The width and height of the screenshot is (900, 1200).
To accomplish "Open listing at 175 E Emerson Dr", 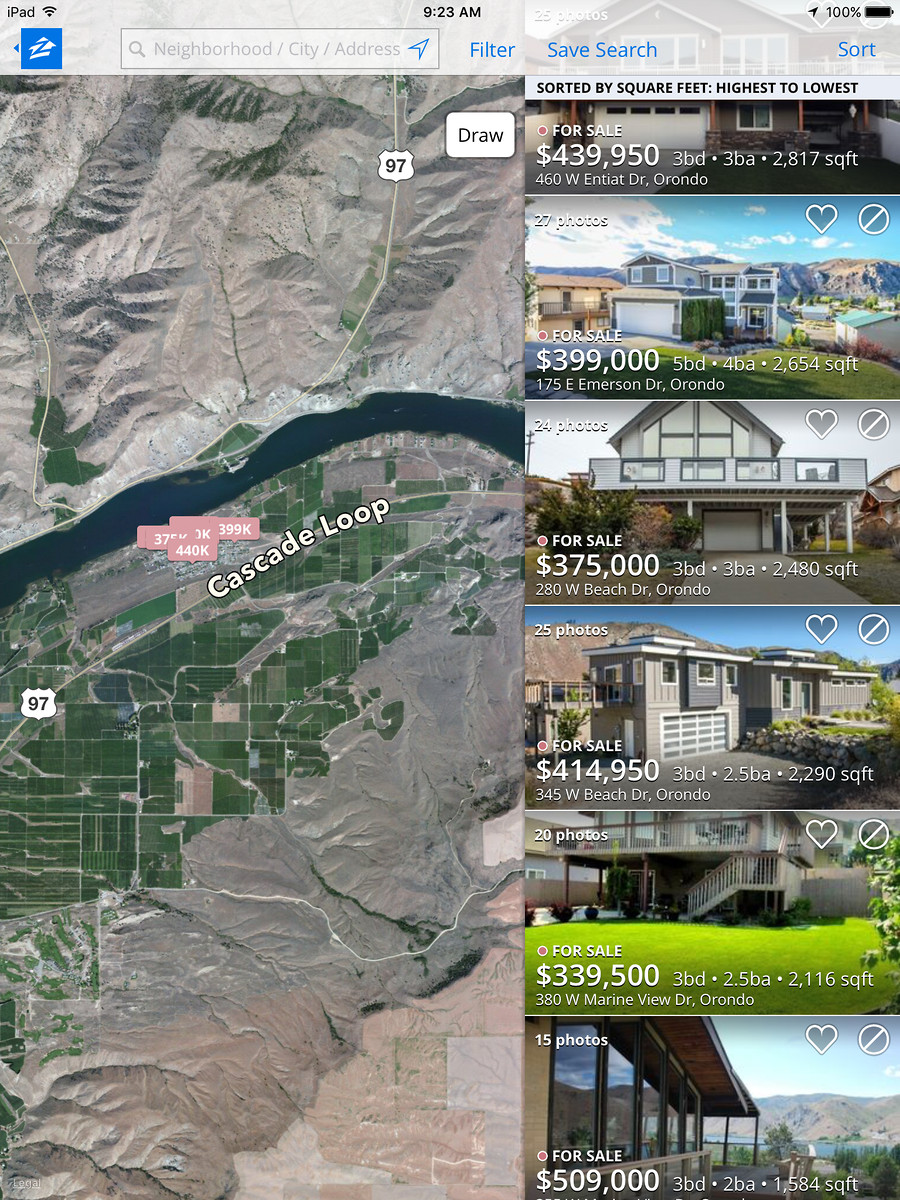I will click(680, 300).
